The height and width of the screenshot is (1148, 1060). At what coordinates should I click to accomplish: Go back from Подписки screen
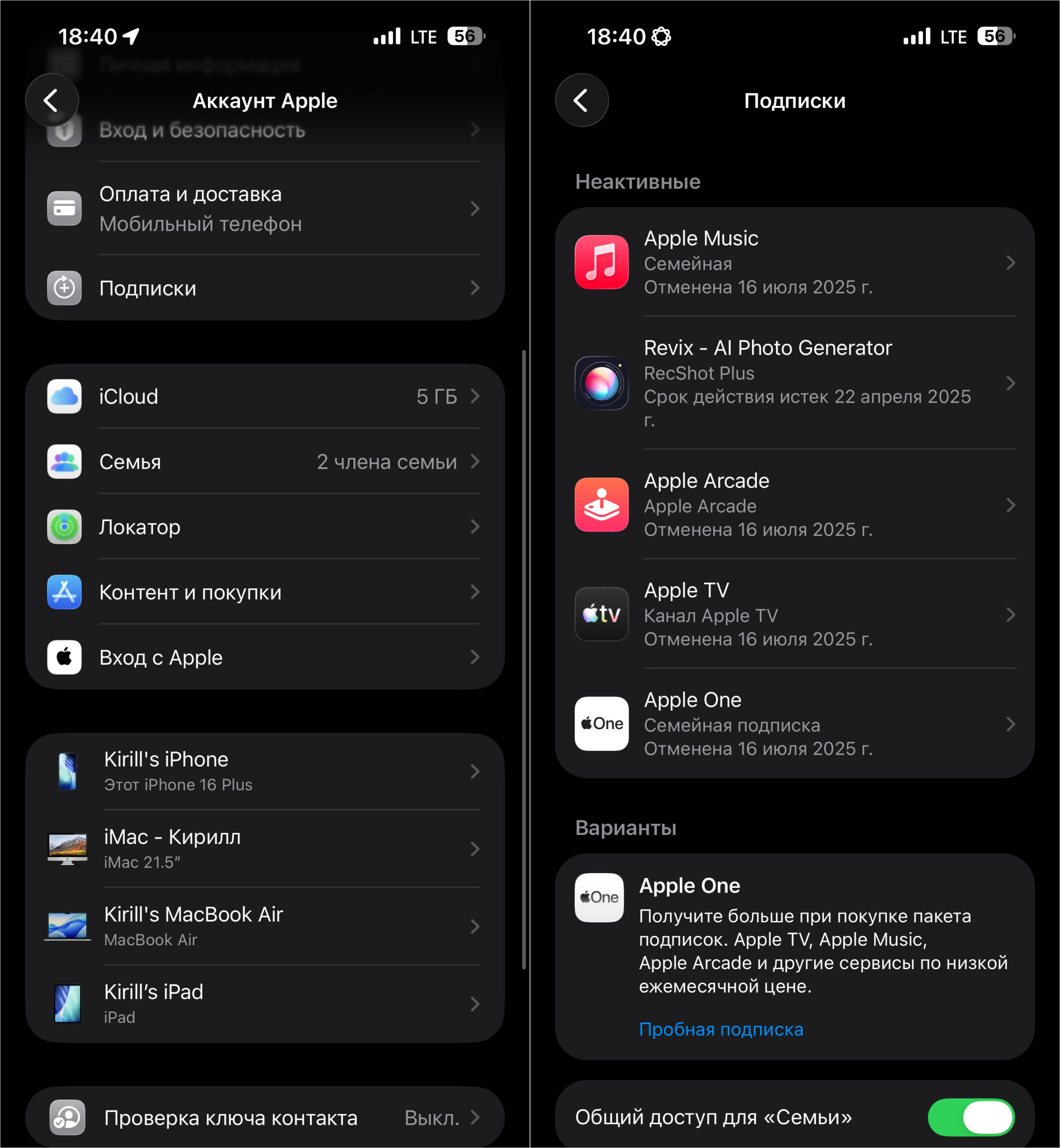[x=582, y=100]
